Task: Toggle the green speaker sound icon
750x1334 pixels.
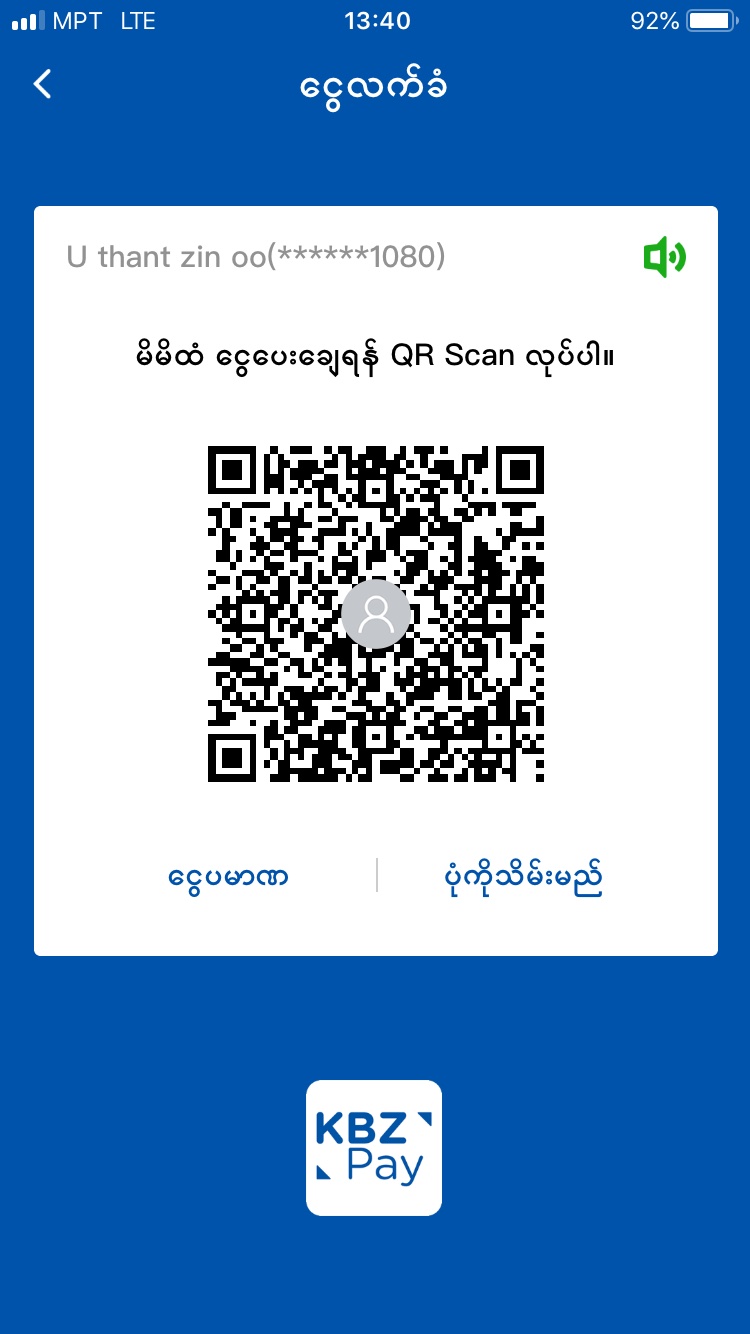Action: 664,258
